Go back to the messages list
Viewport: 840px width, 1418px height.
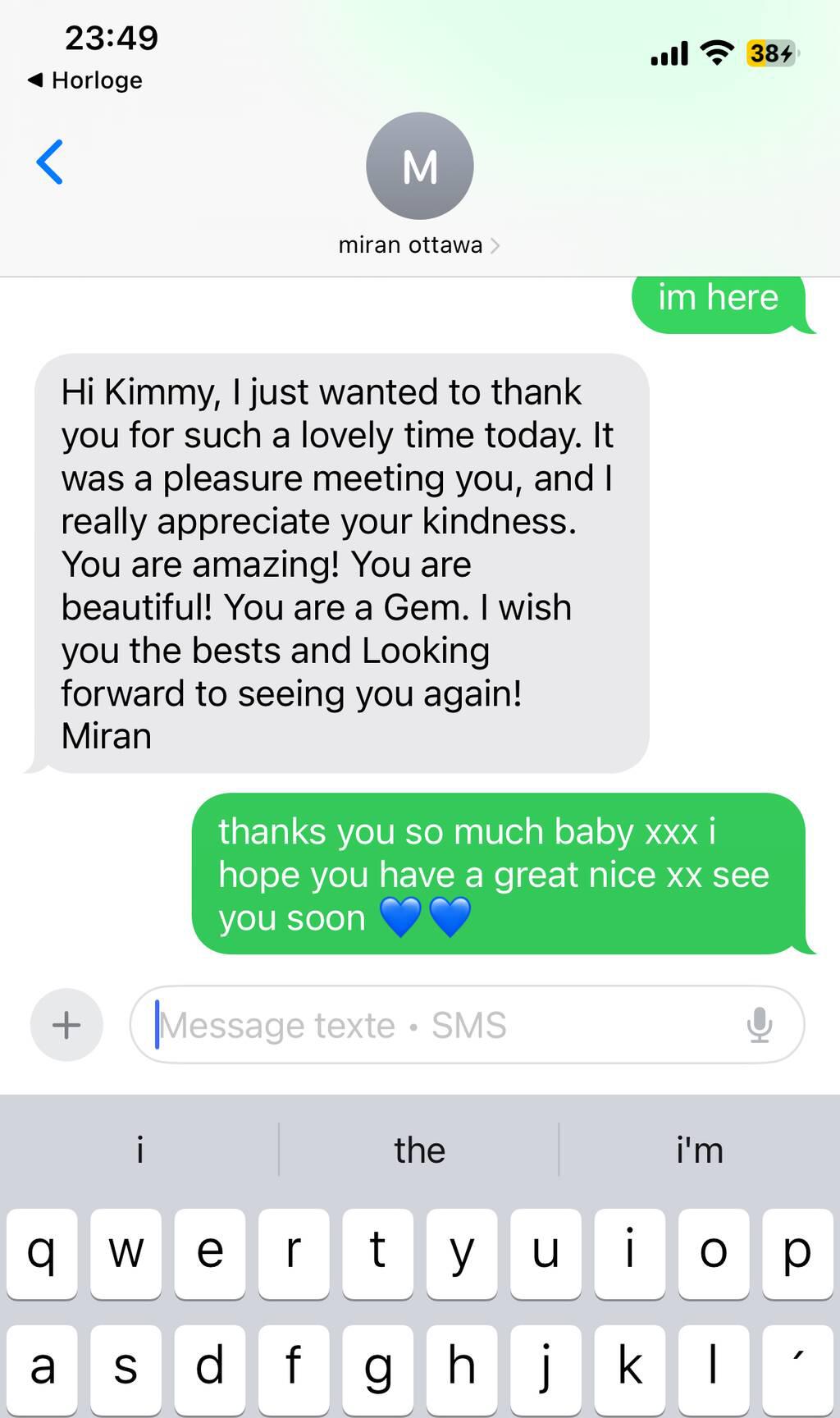pos(50,162)
